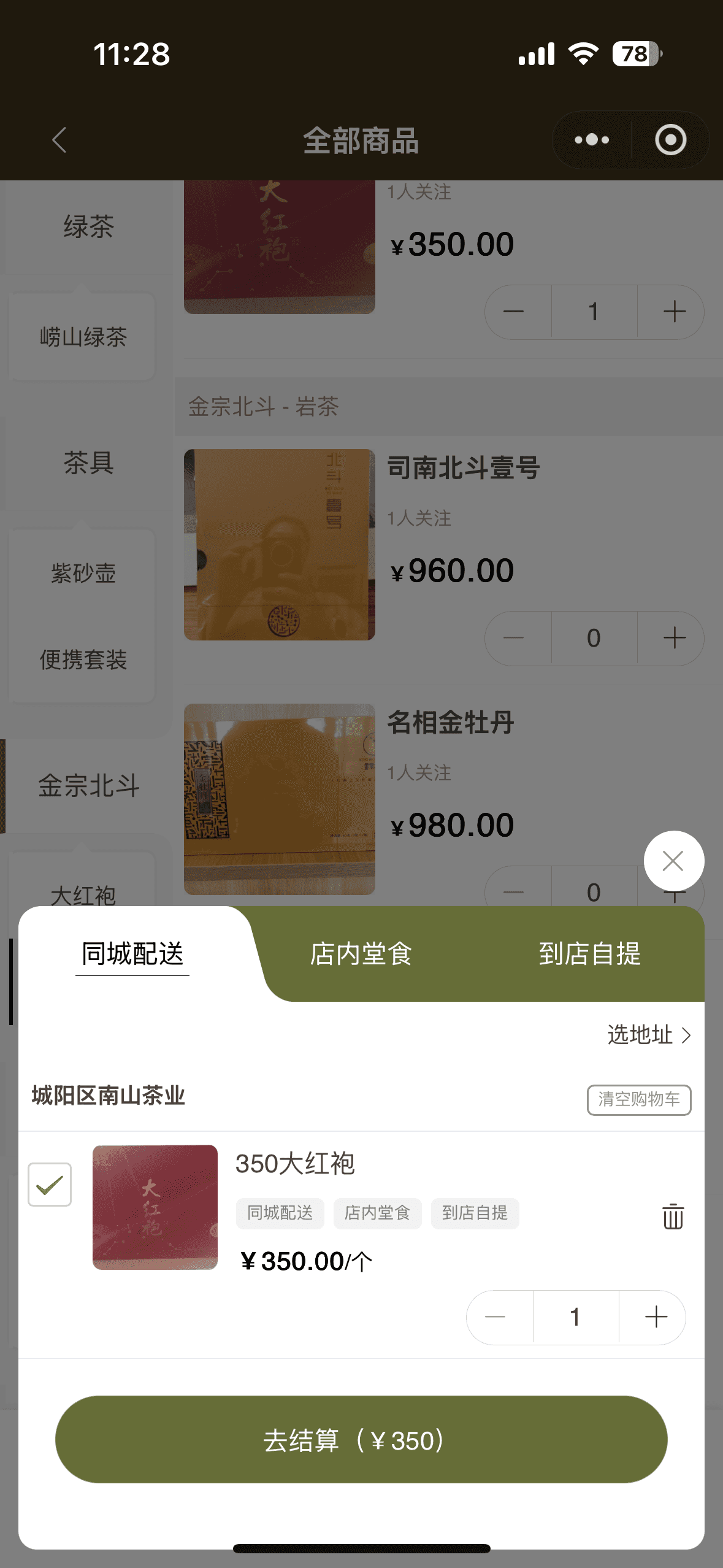Close the mini program via the circle icon
The width and height of the screenshot is (723, 1568).
click(x=670, y=140)
